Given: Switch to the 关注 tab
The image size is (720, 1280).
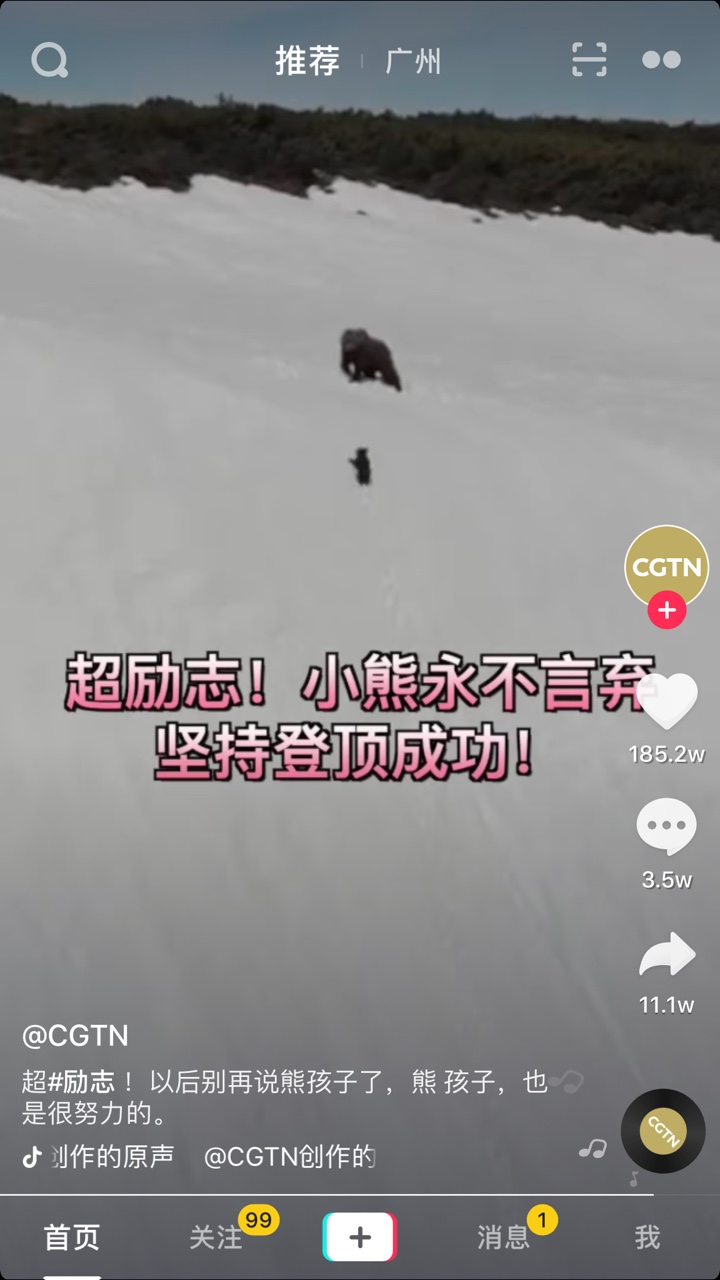Looking at the screenshot, I should click(x=216, y=1237).
